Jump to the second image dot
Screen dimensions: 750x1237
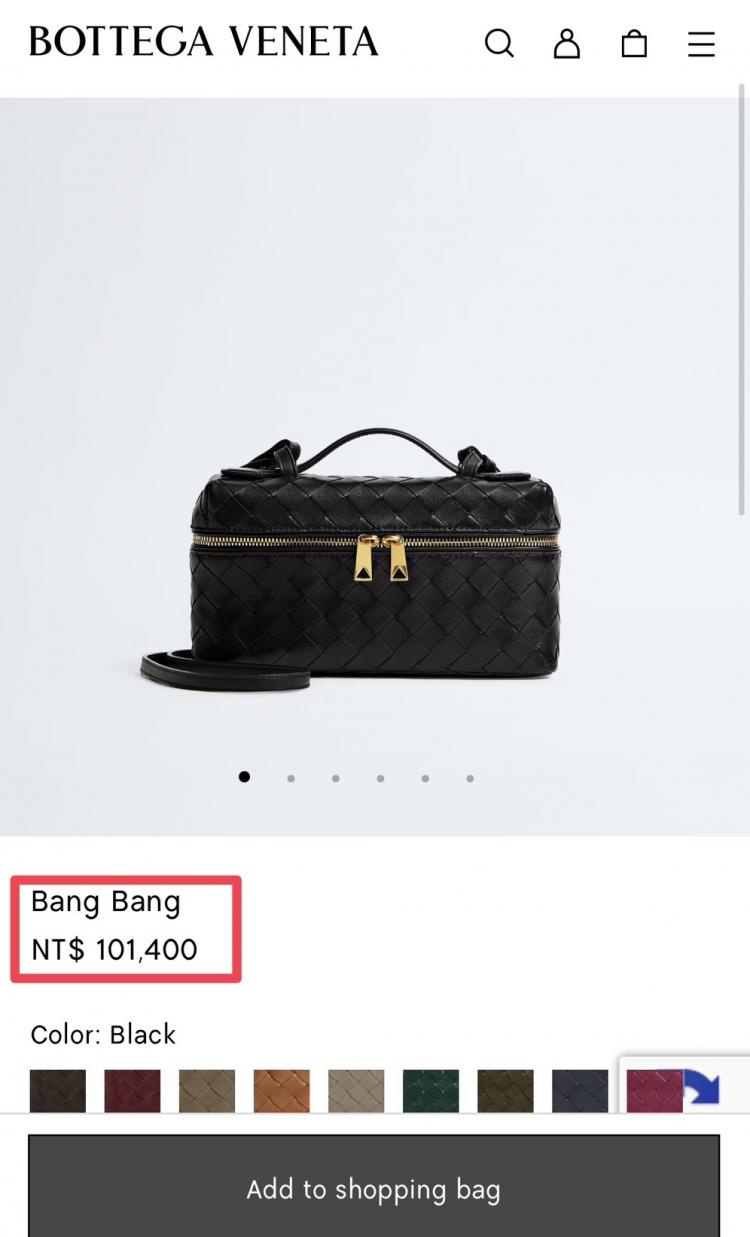(291, 778)
